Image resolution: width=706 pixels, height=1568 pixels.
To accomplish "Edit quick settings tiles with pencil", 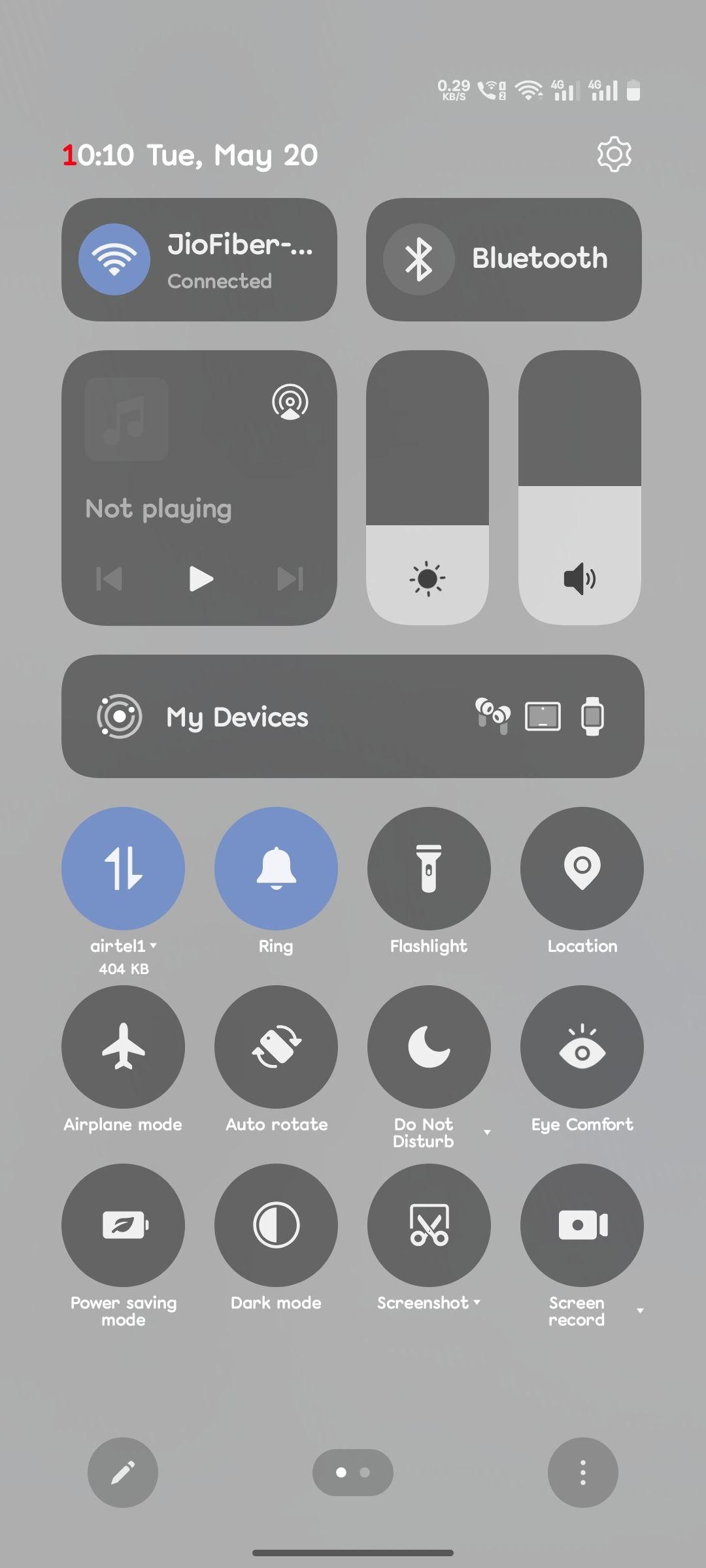I will (123, 1473).
